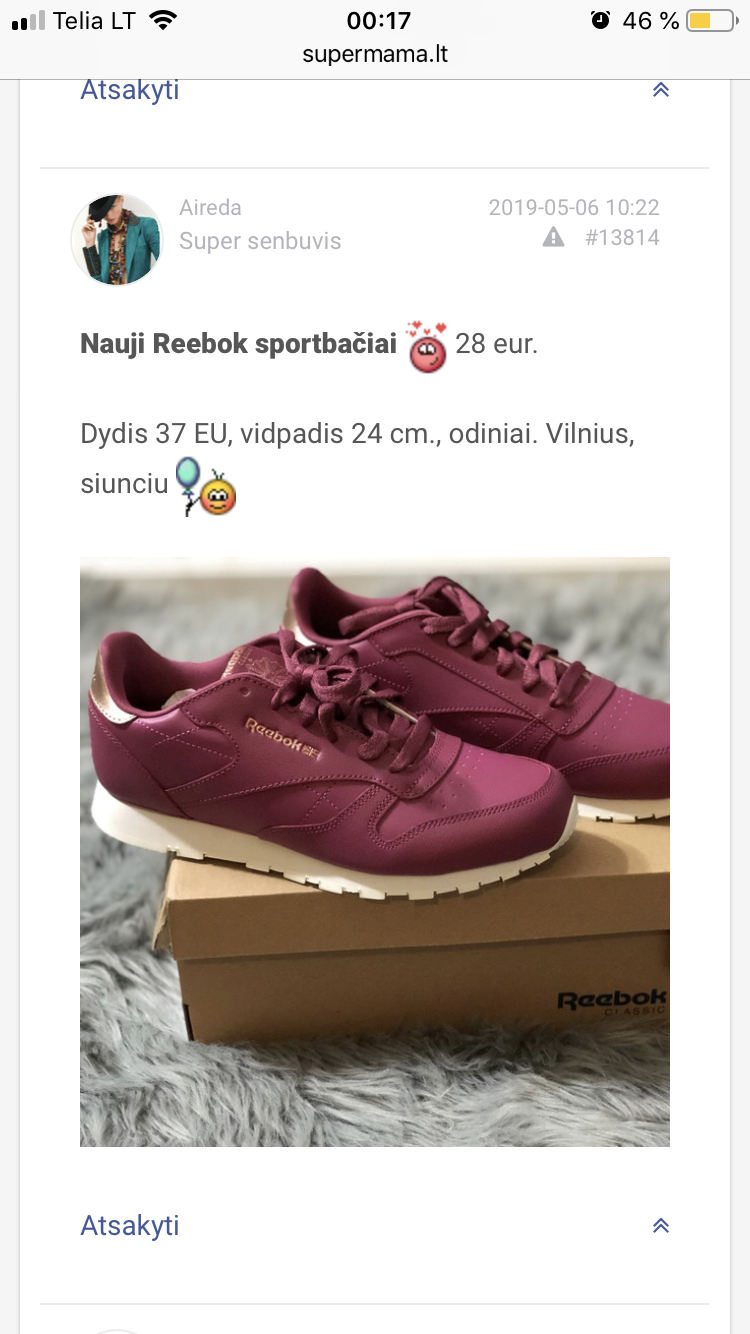Open Aireda's profile avatar
750x1334 pixels.
(116, 239)
